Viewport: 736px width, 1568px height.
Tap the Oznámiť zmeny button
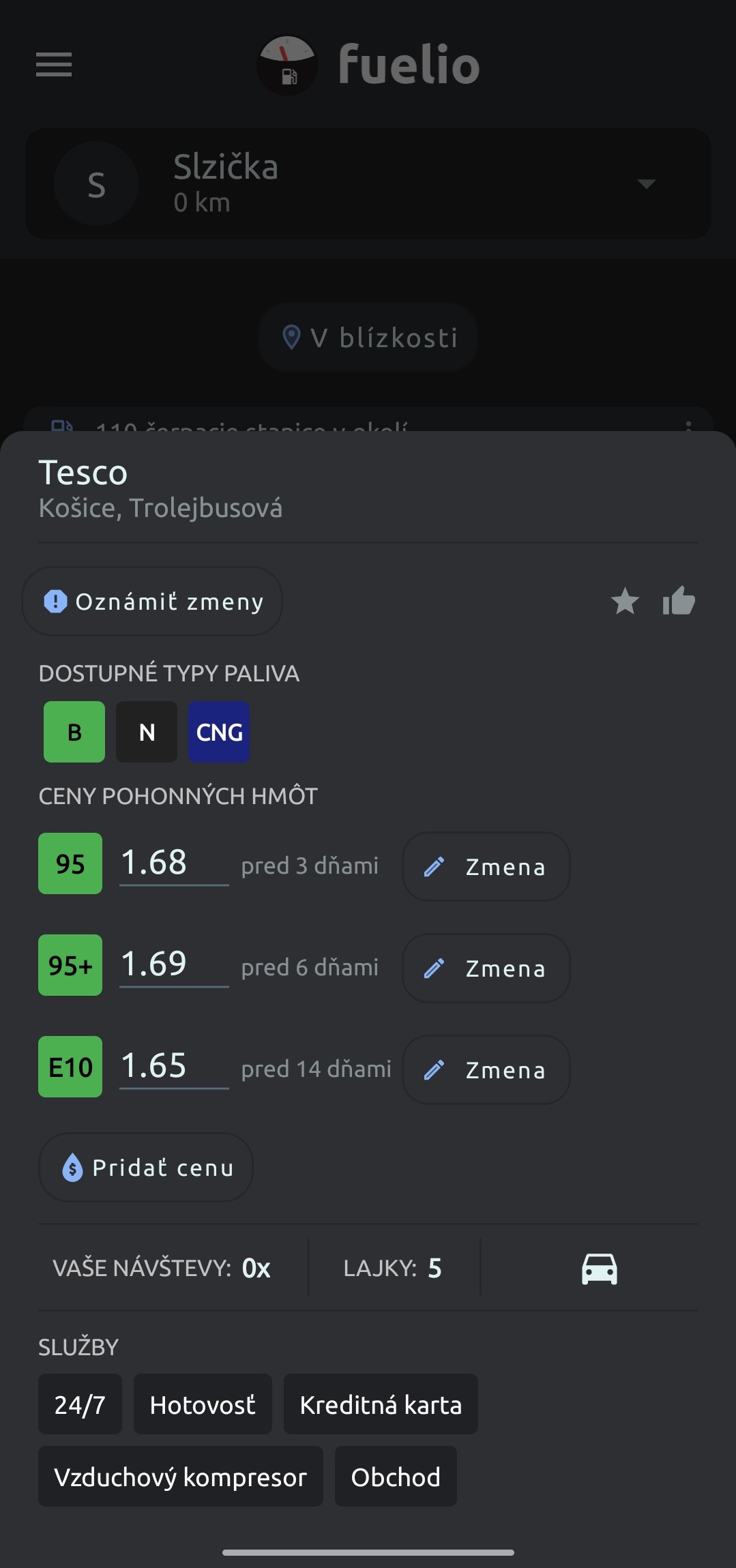(152, 602)
